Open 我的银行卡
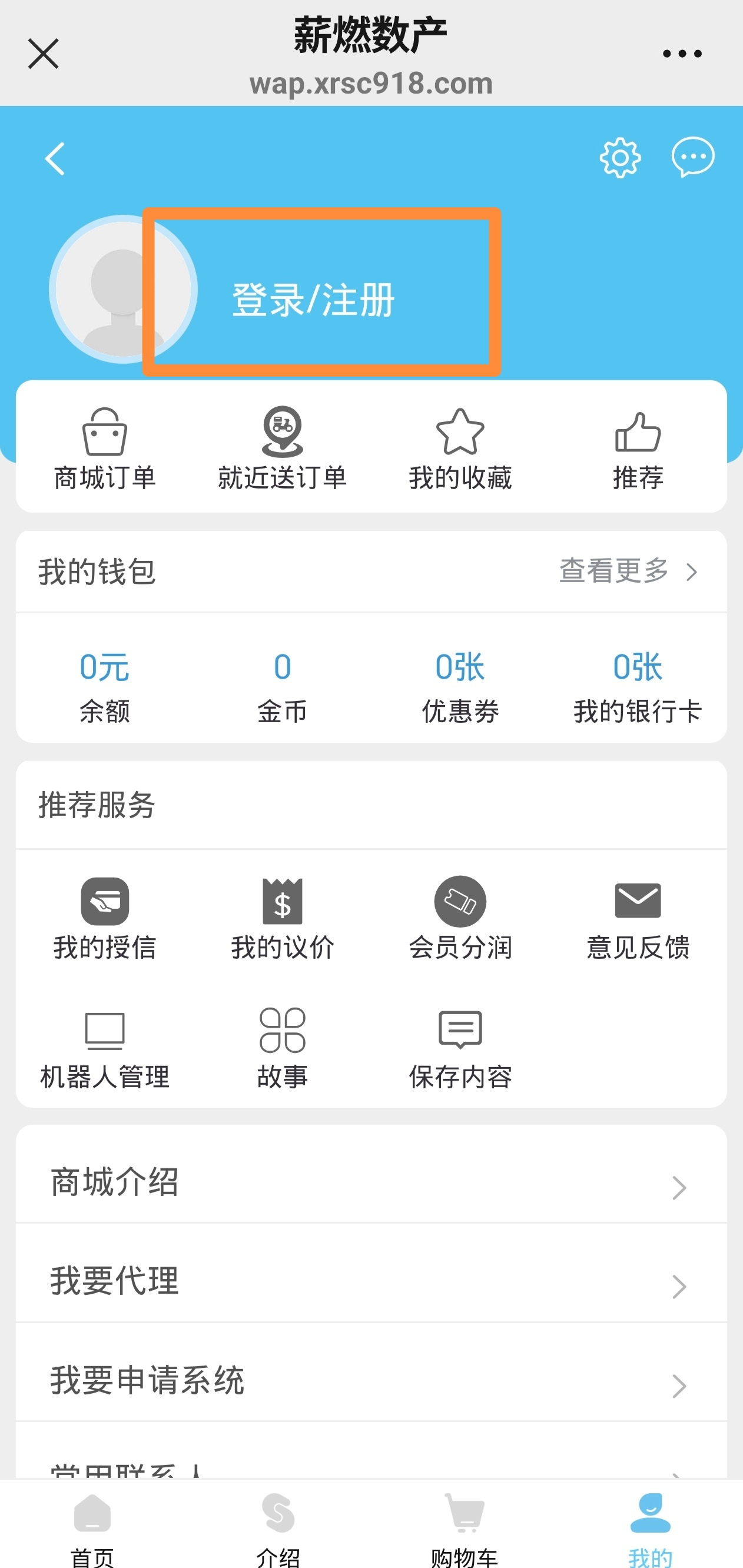The width and height of the screenshot is (743, 1568). click(638, 687)
